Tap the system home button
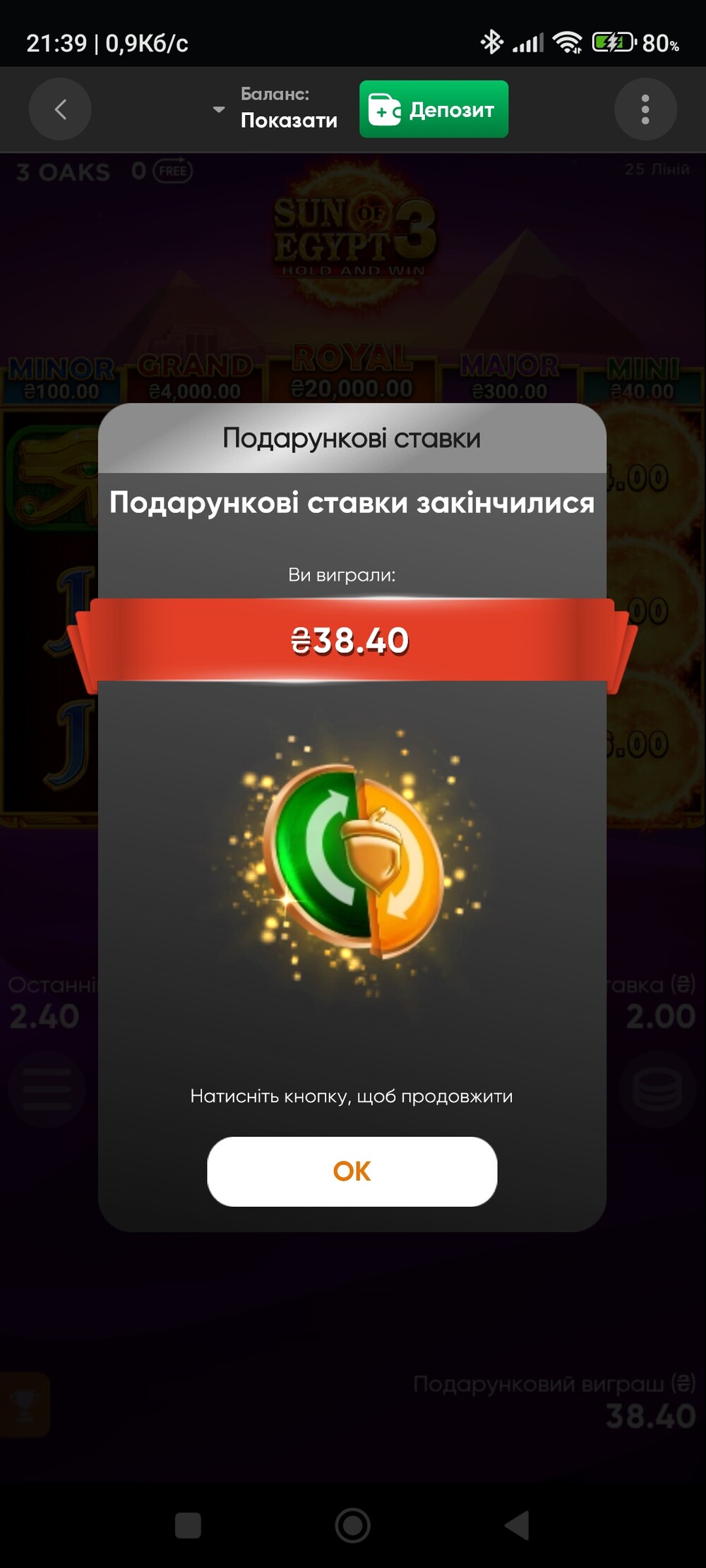 click(352, 1525)
